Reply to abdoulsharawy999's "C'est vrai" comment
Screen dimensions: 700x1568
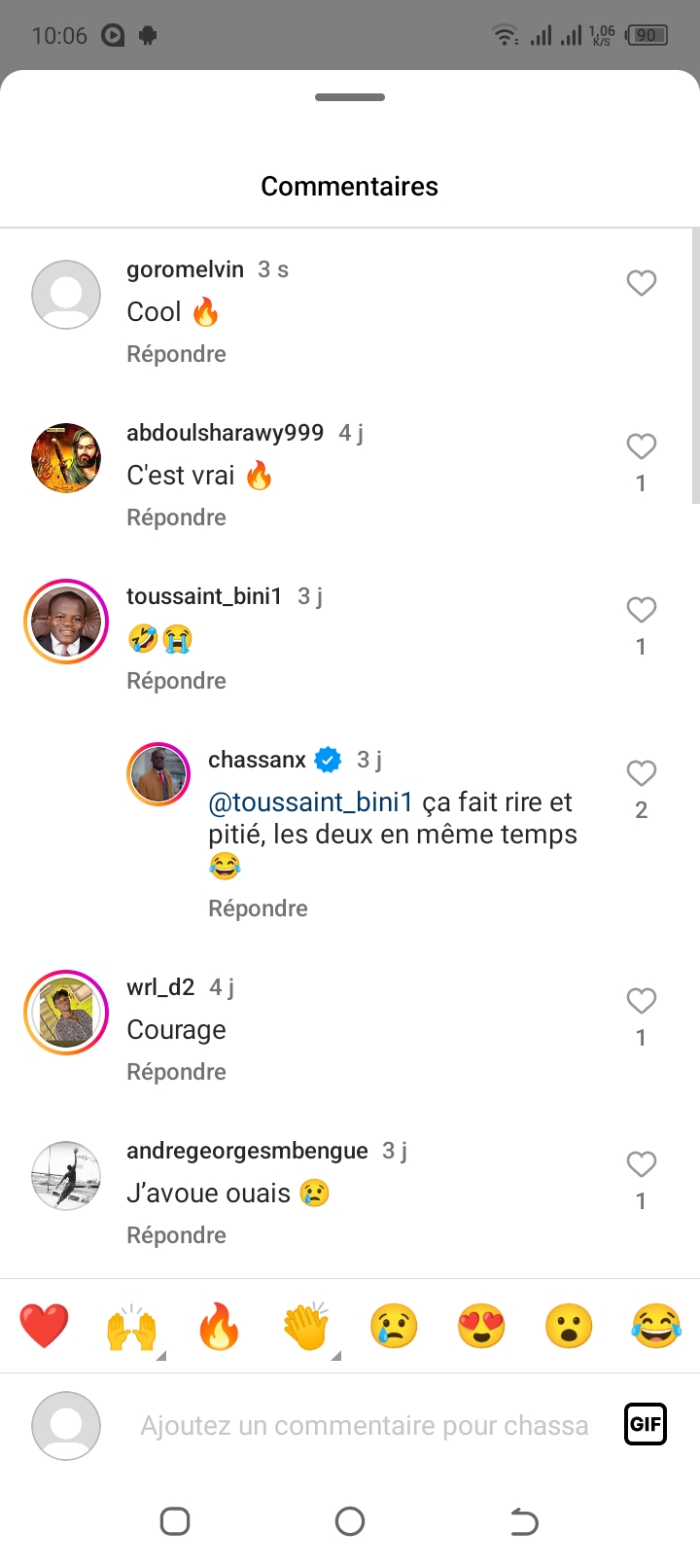click(176, 517)
